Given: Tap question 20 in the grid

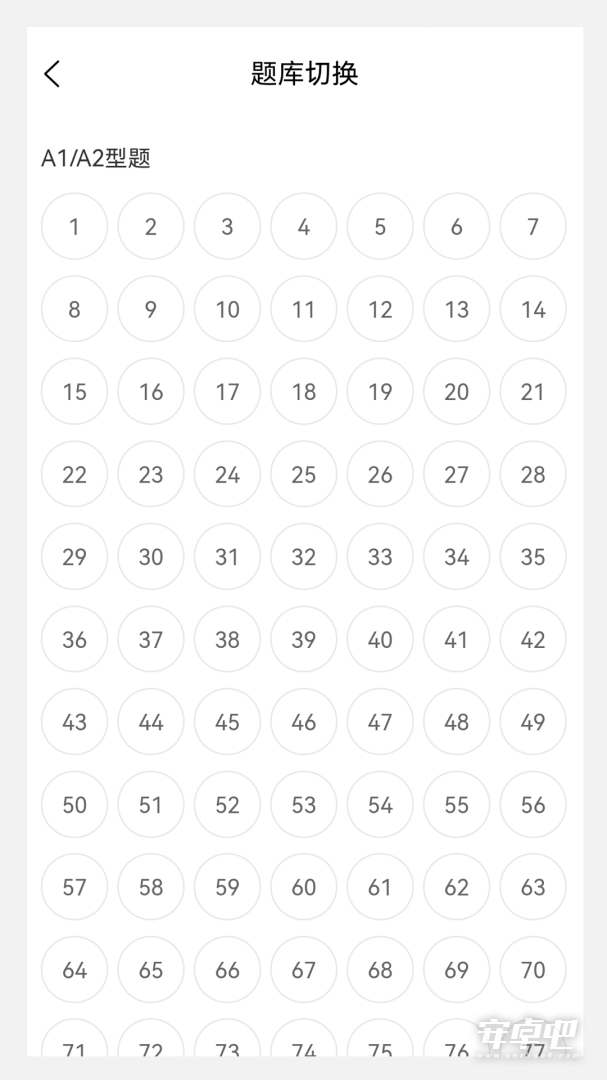Looking at the screenshot, I should [457, 391].
